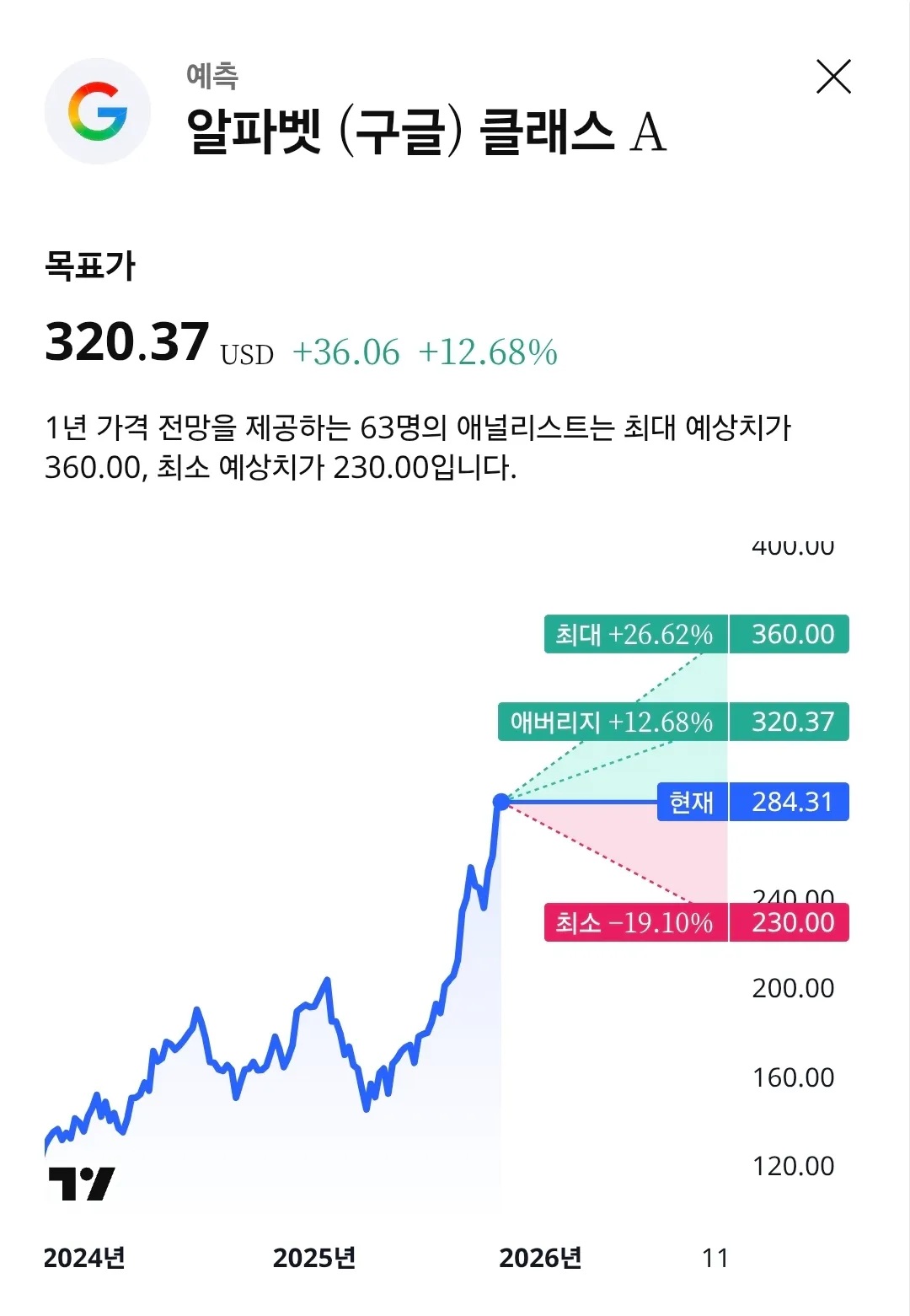This screenshot has width=910, height=1316.
Task: Click the red 최소 −19.10% badge
Action: click(633, 923)
